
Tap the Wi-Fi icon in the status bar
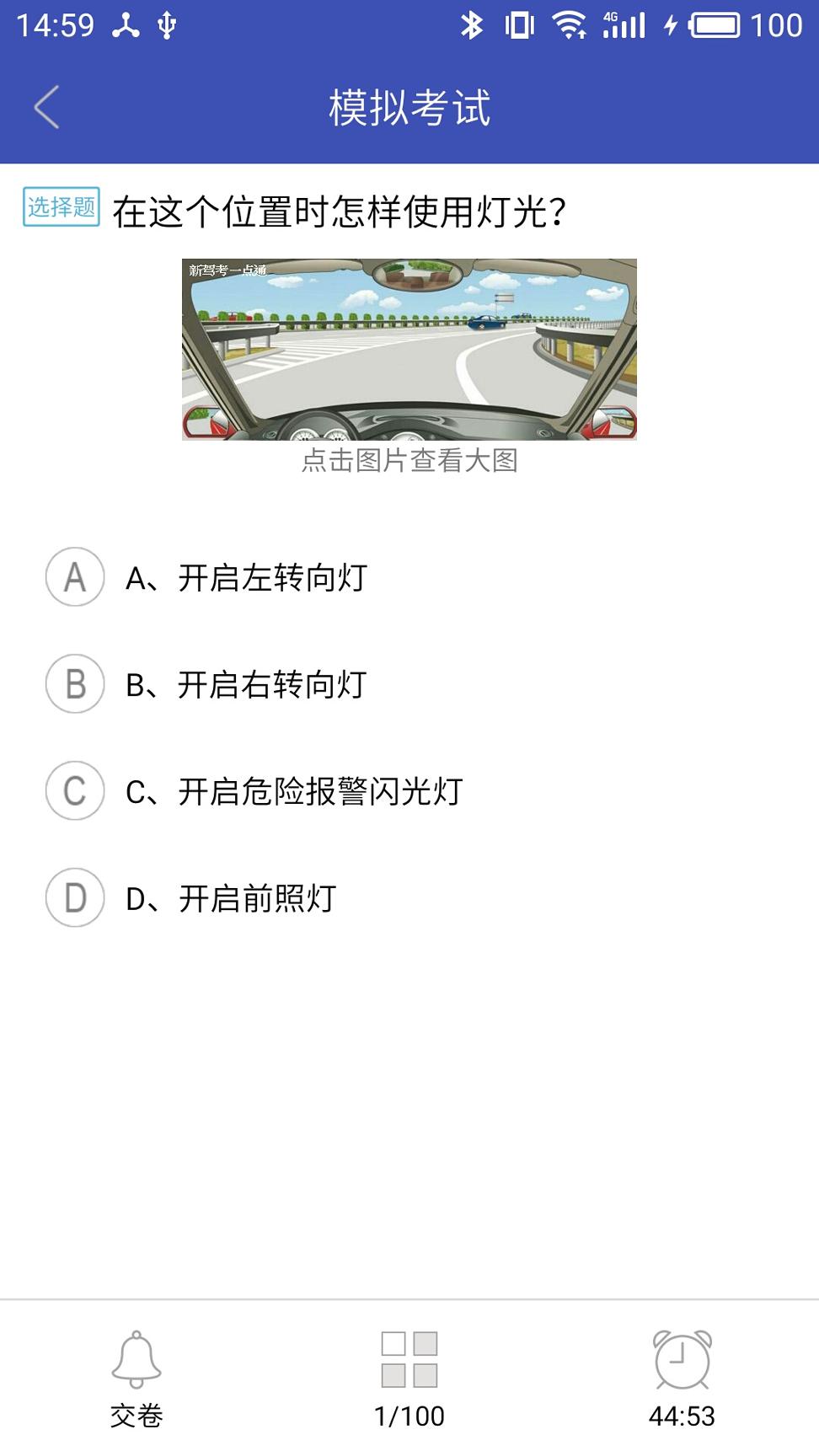(570, 25)
